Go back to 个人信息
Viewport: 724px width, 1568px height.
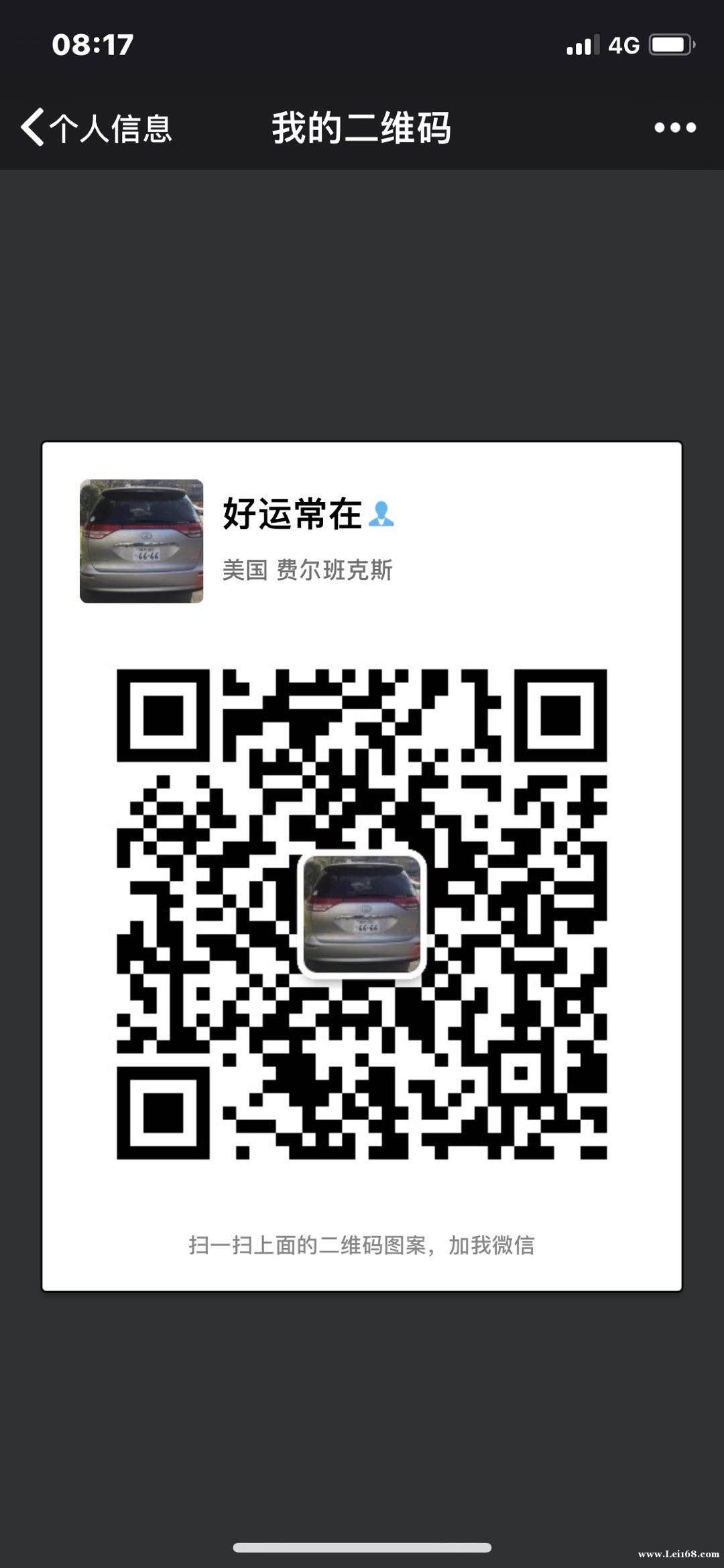(97, 127)
